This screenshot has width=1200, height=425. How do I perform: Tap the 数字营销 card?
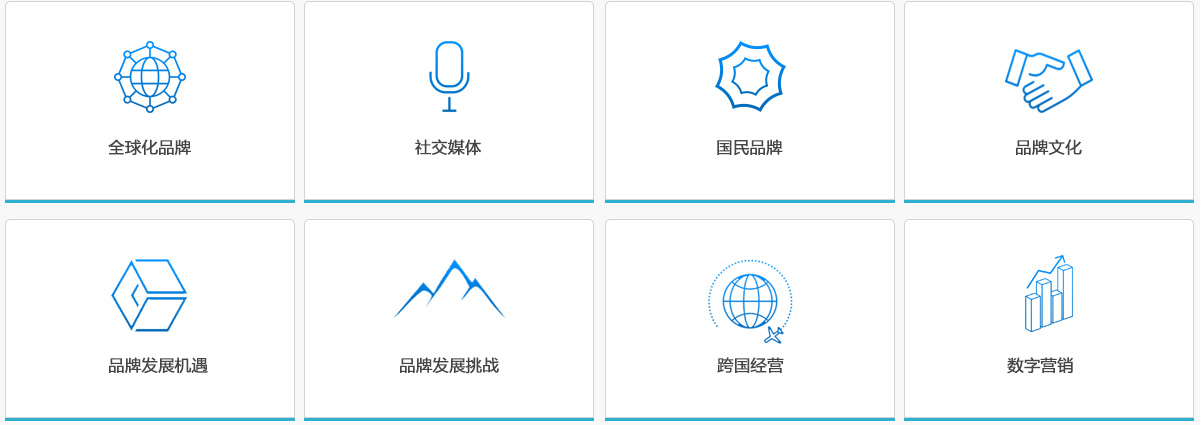pyautogui.click(x=1048, y=320)
